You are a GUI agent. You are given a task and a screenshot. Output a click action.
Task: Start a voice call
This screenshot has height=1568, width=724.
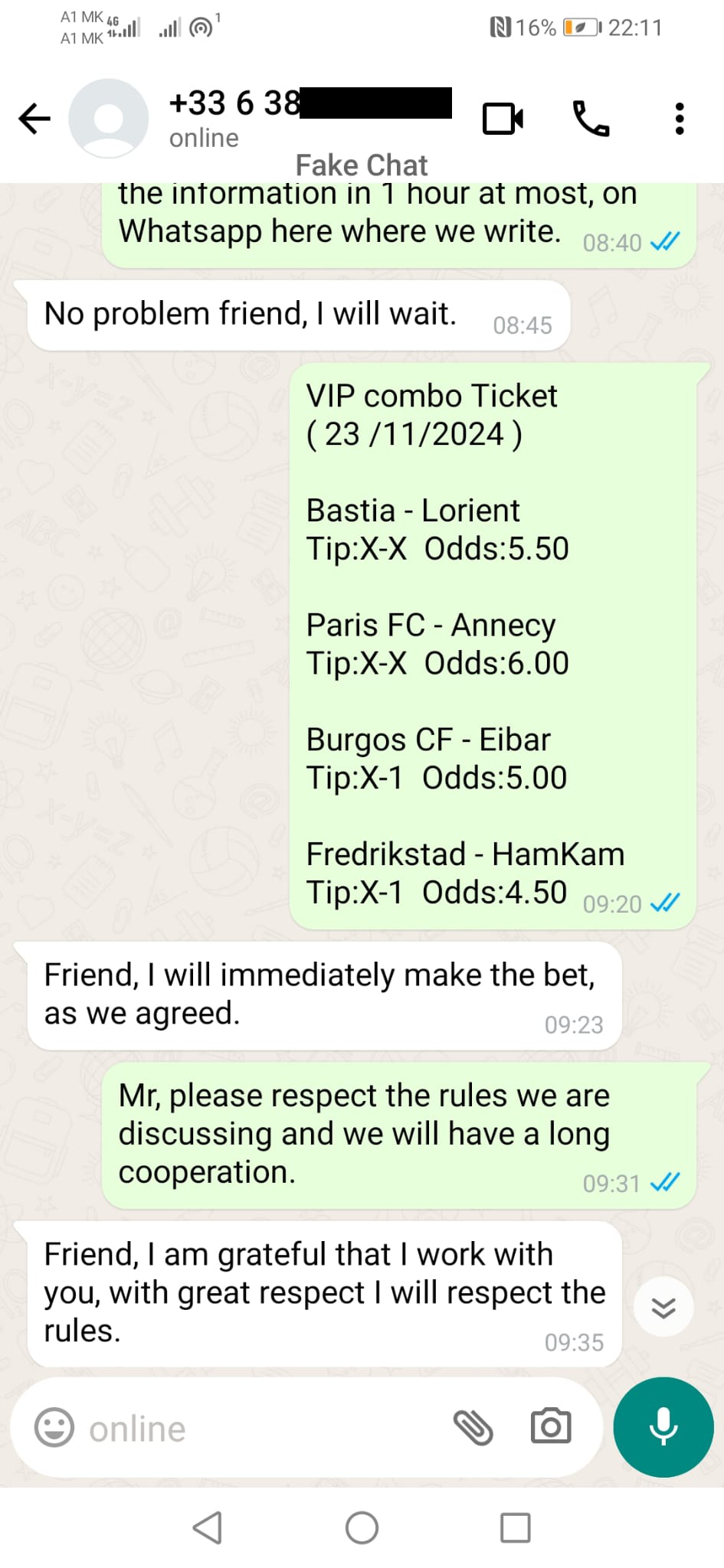point(591,119)
